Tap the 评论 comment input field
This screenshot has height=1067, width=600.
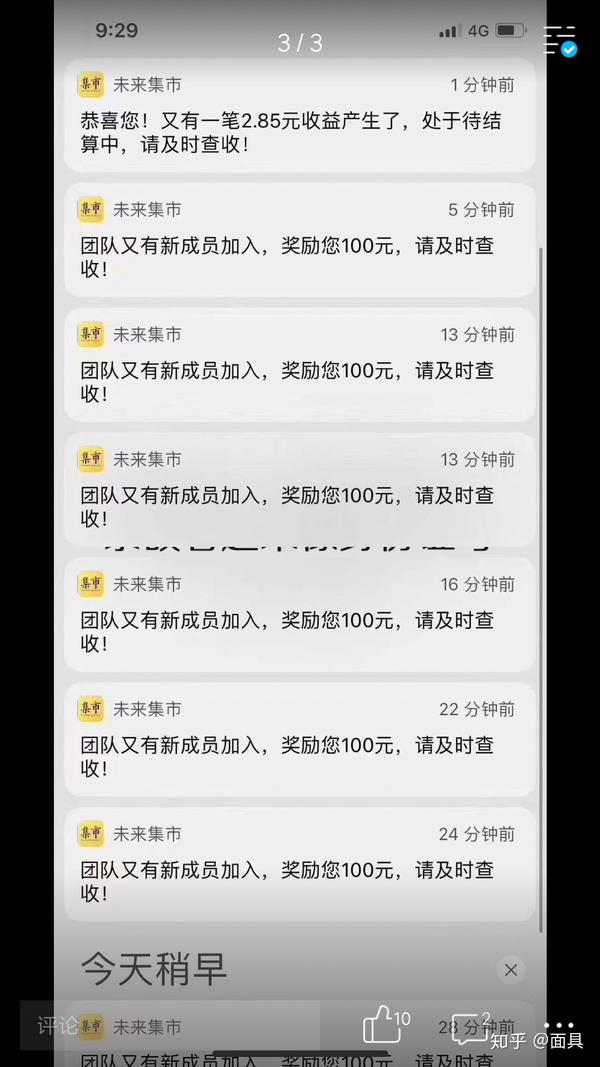170,1025
